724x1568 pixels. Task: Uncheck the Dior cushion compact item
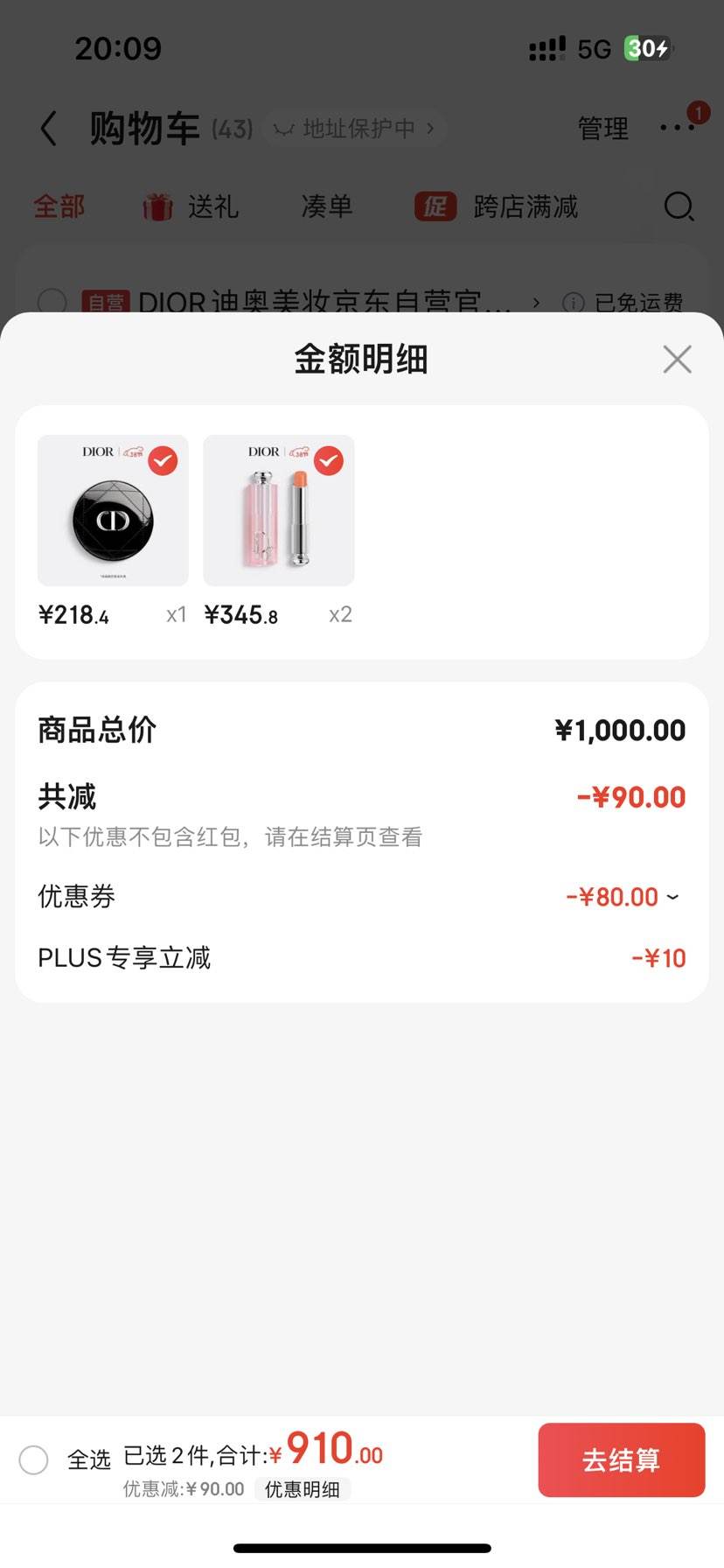pos(163,460)
